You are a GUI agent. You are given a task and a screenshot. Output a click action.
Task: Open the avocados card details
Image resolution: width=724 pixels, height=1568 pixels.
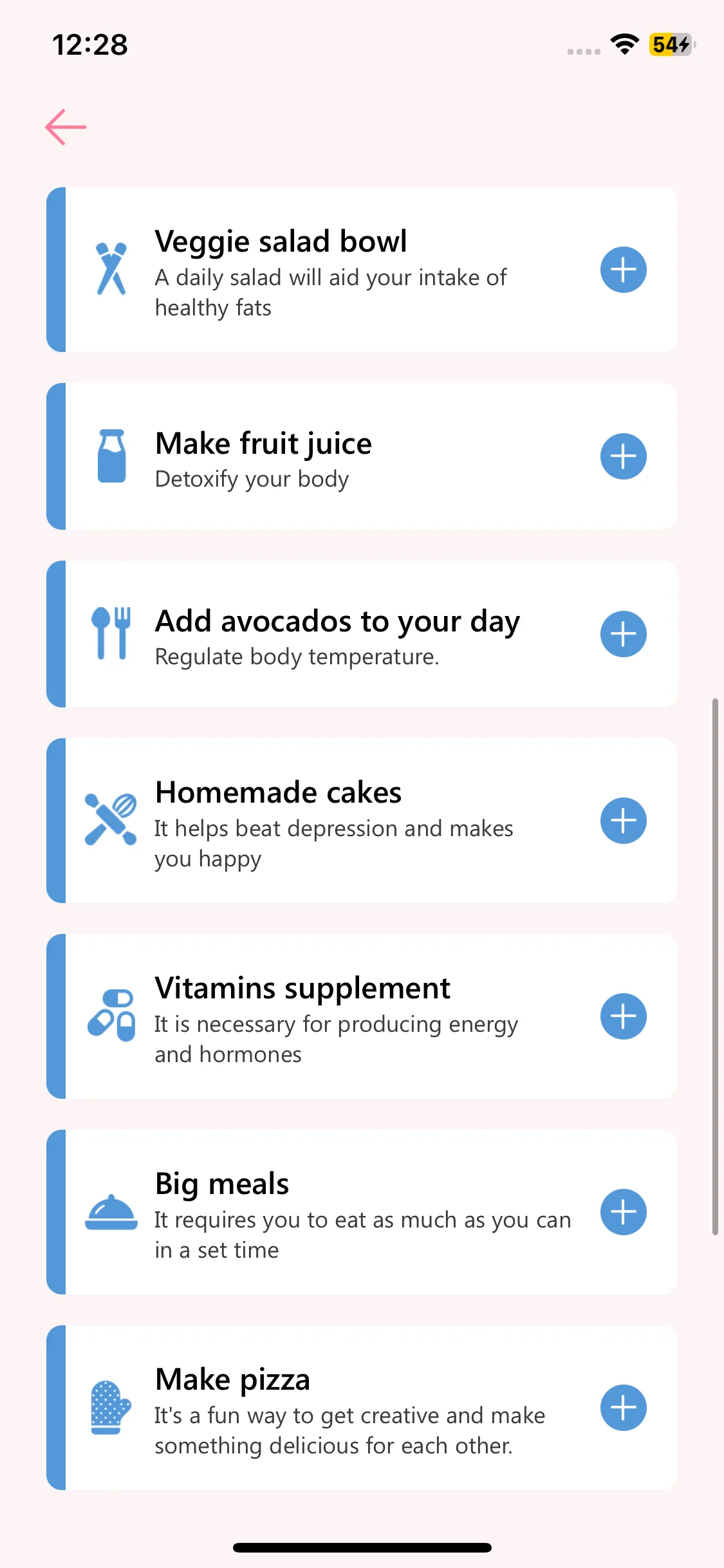point(335,635)
